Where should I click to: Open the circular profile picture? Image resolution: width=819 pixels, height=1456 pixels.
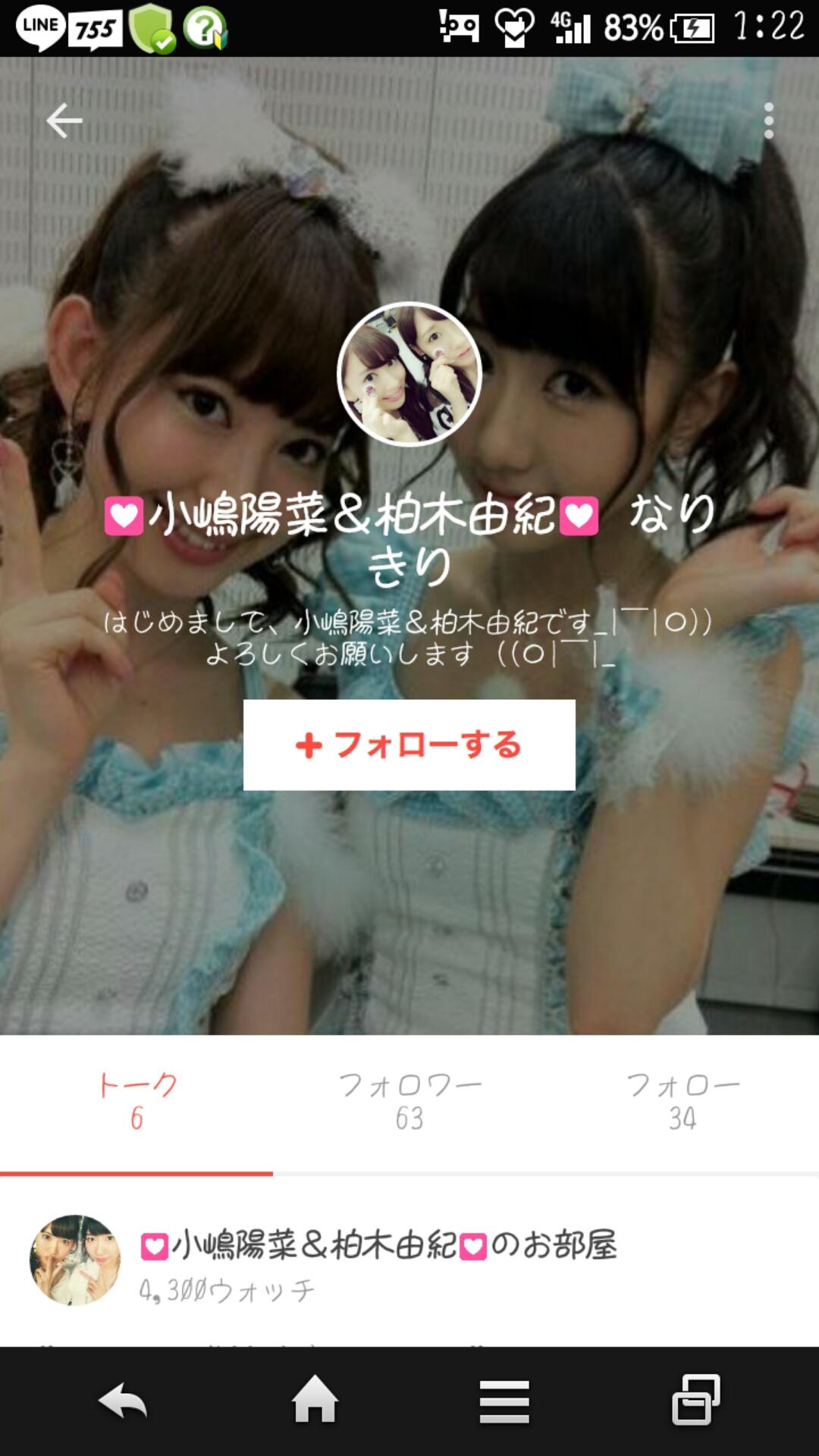[x=409, y=373]
